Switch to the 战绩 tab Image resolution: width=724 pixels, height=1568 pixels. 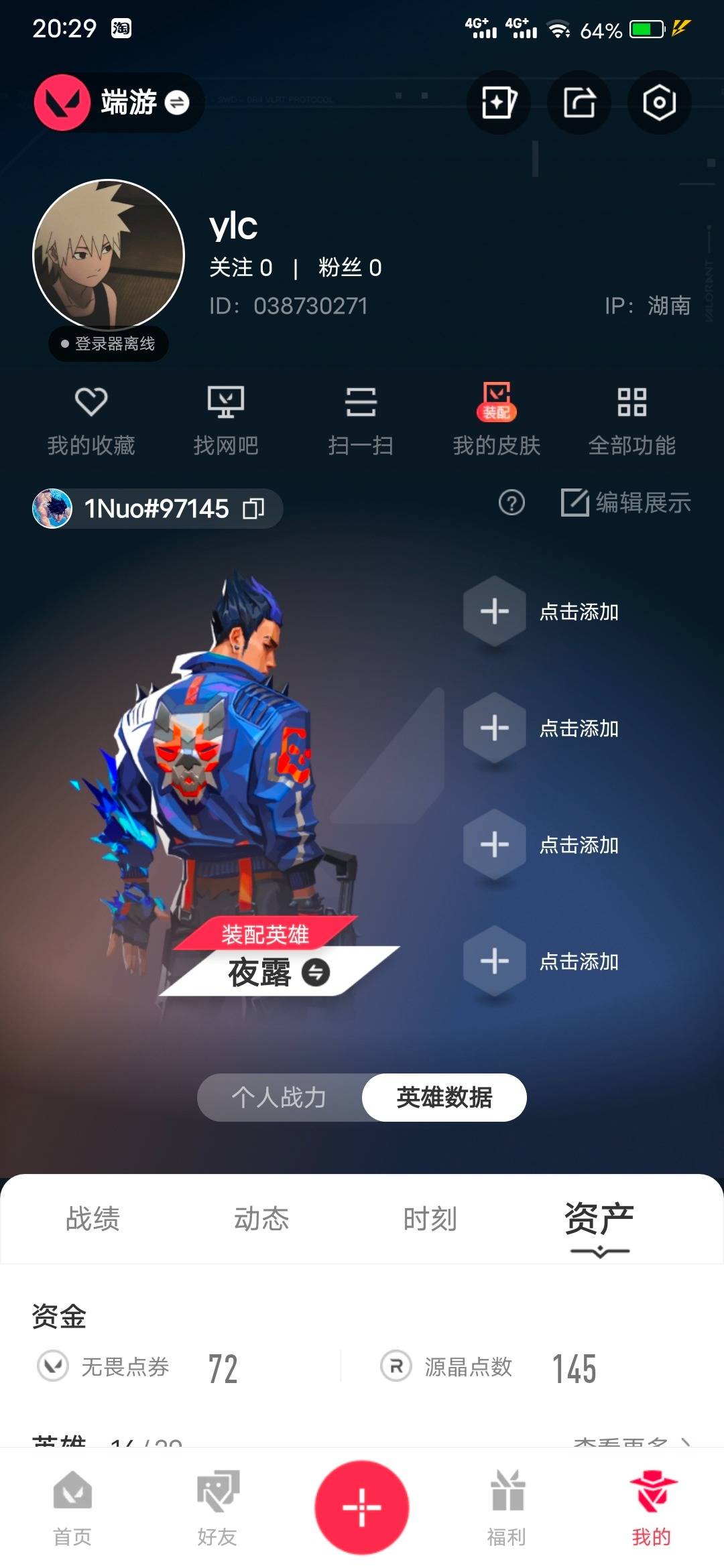coord(93,1219)
